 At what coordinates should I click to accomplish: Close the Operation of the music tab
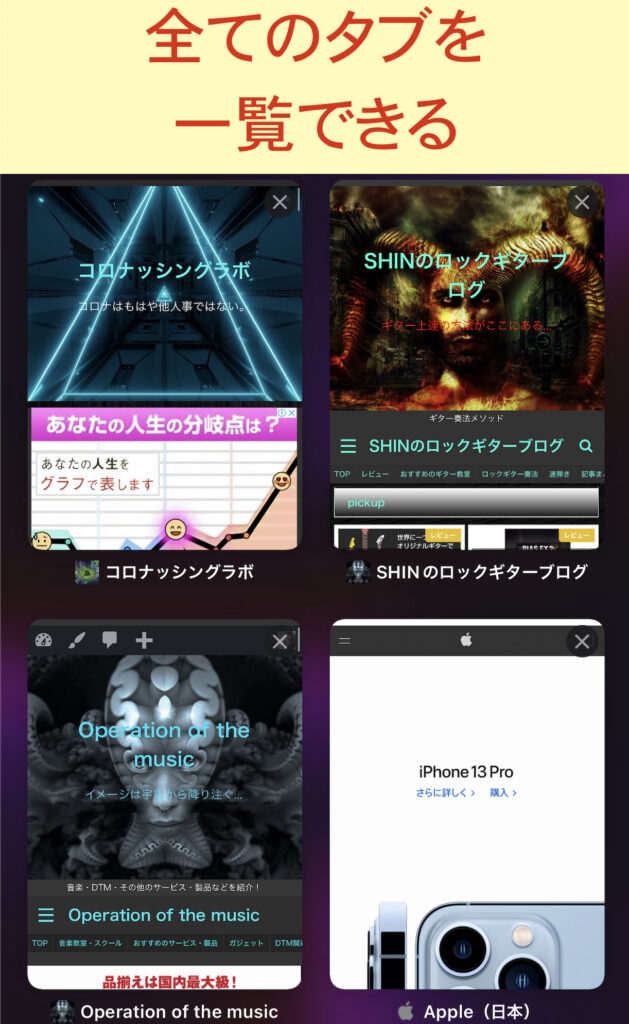280,641
